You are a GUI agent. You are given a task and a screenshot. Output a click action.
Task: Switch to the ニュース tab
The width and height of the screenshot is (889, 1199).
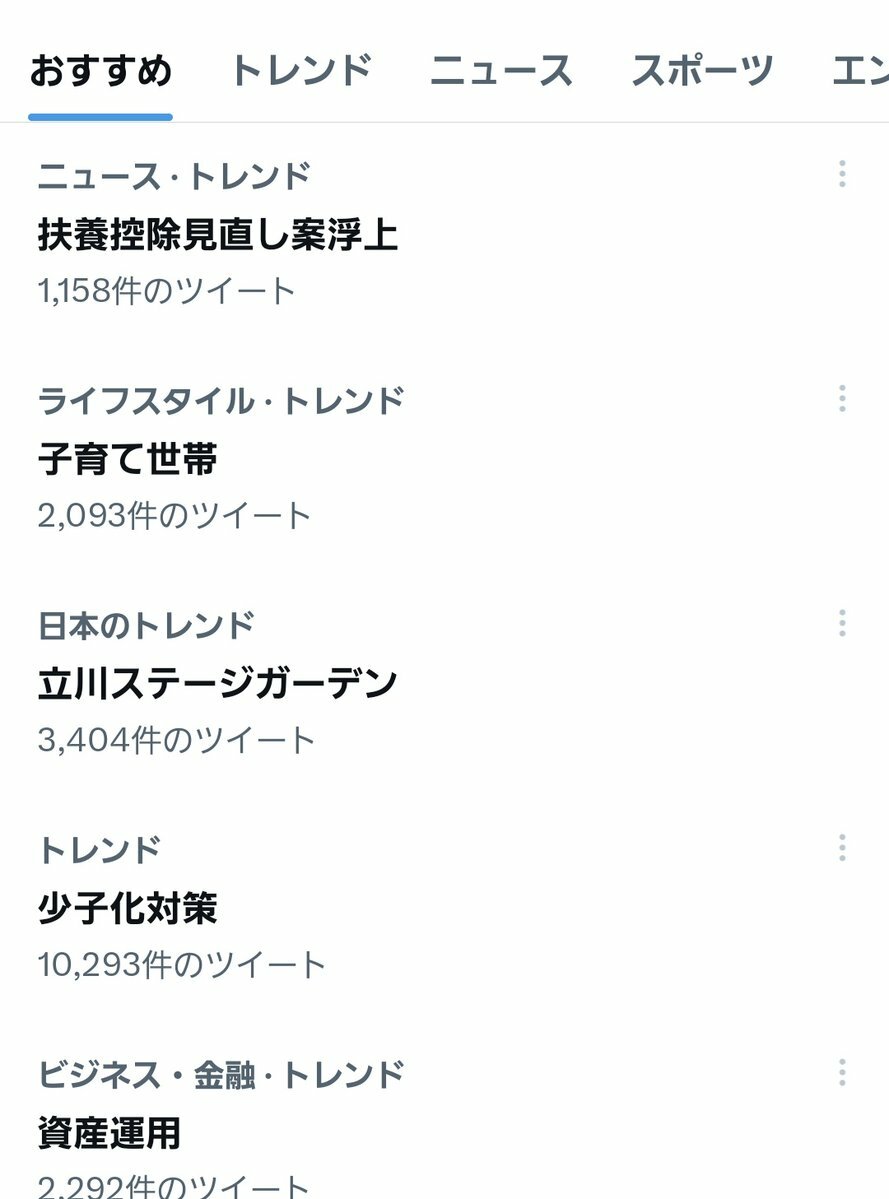point(501,71)
